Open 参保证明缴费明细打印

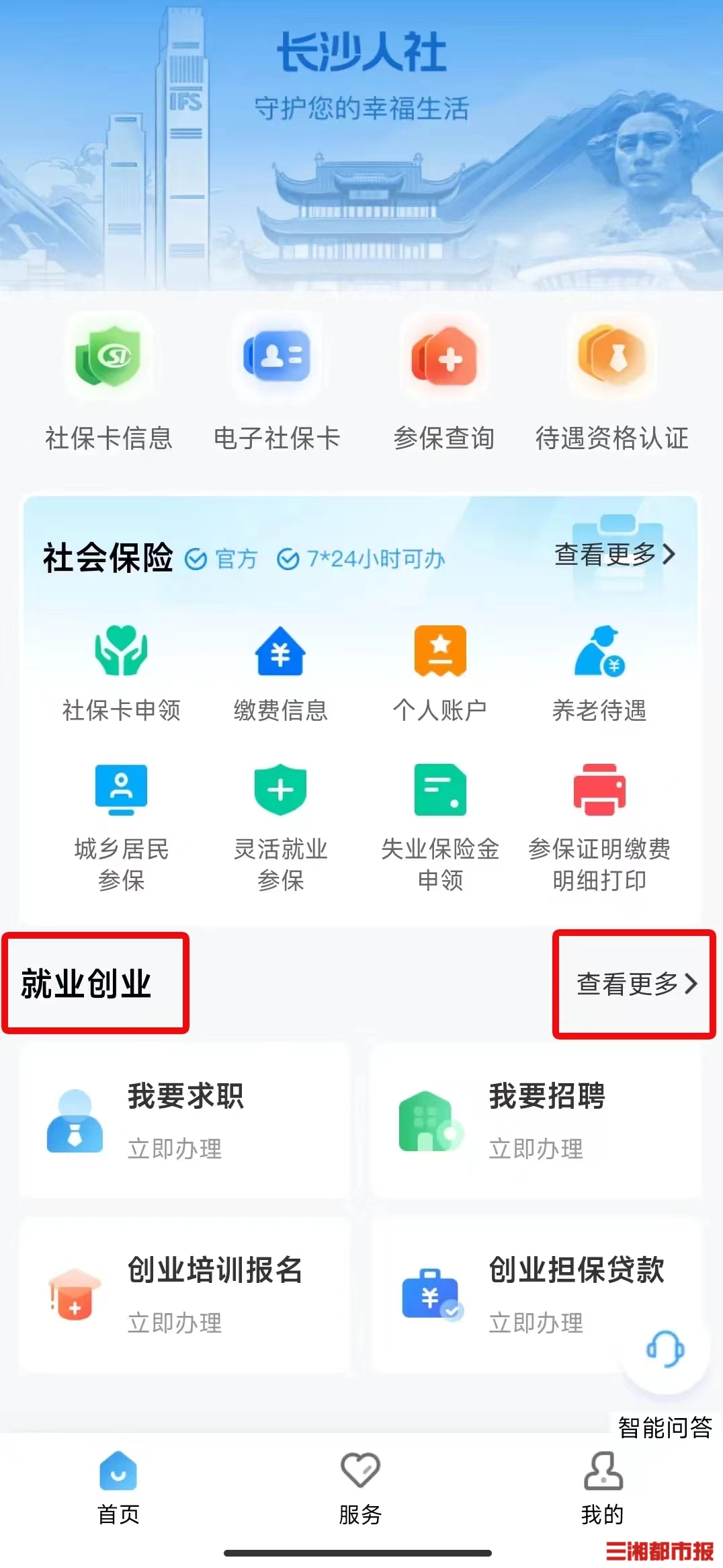(599, 827)
